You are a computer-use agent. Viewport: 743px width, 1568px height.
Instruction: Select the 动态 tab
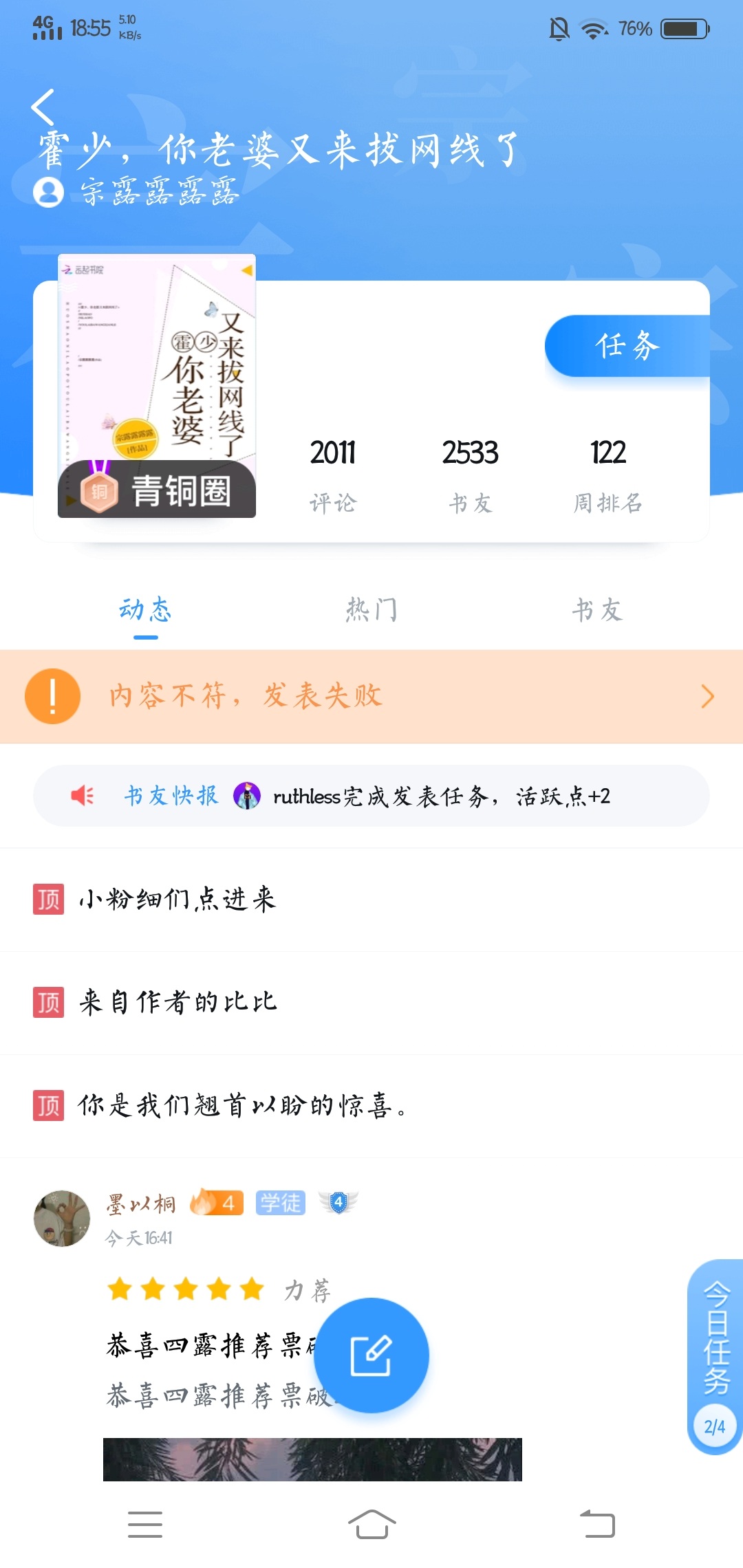145,609
